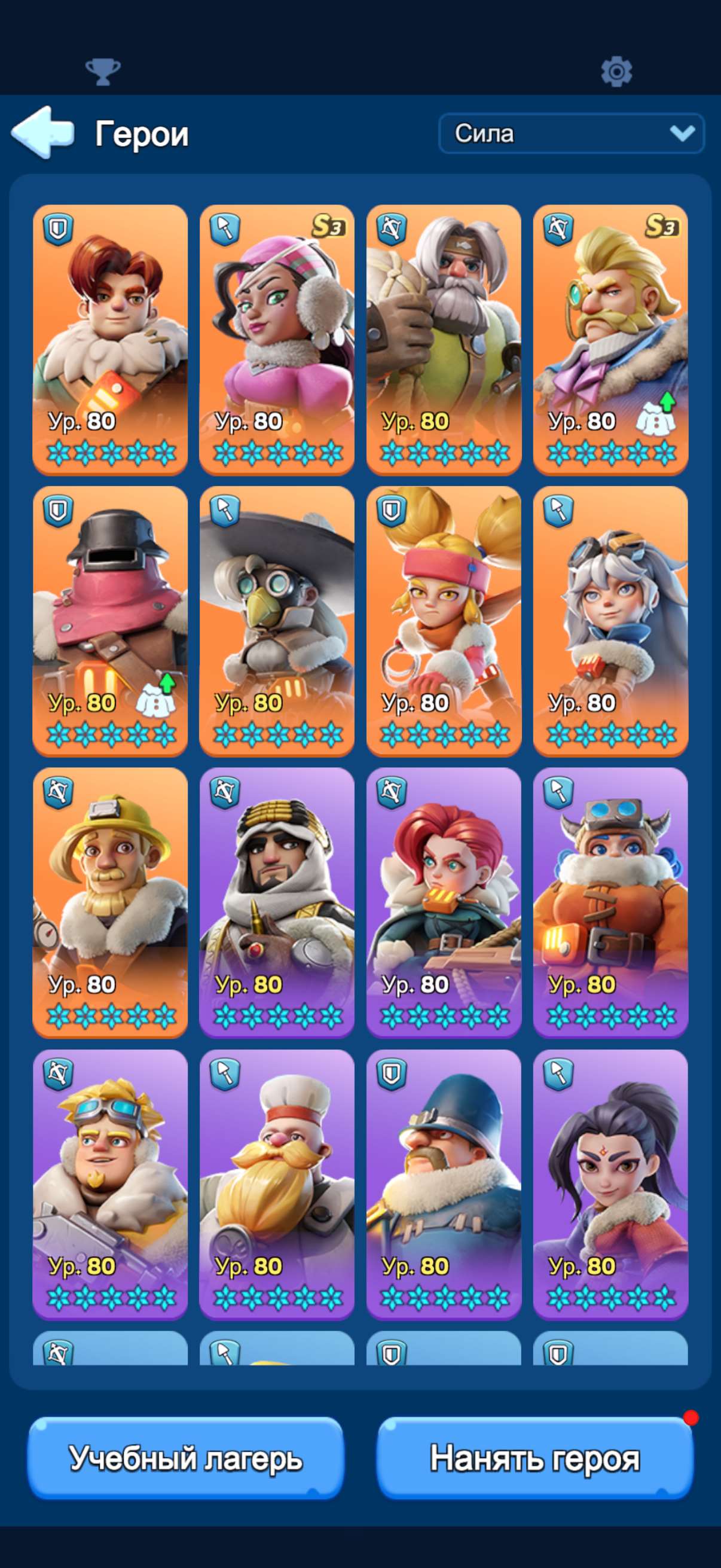
Task: Tap Нанять героя button
Action: 535,1457
